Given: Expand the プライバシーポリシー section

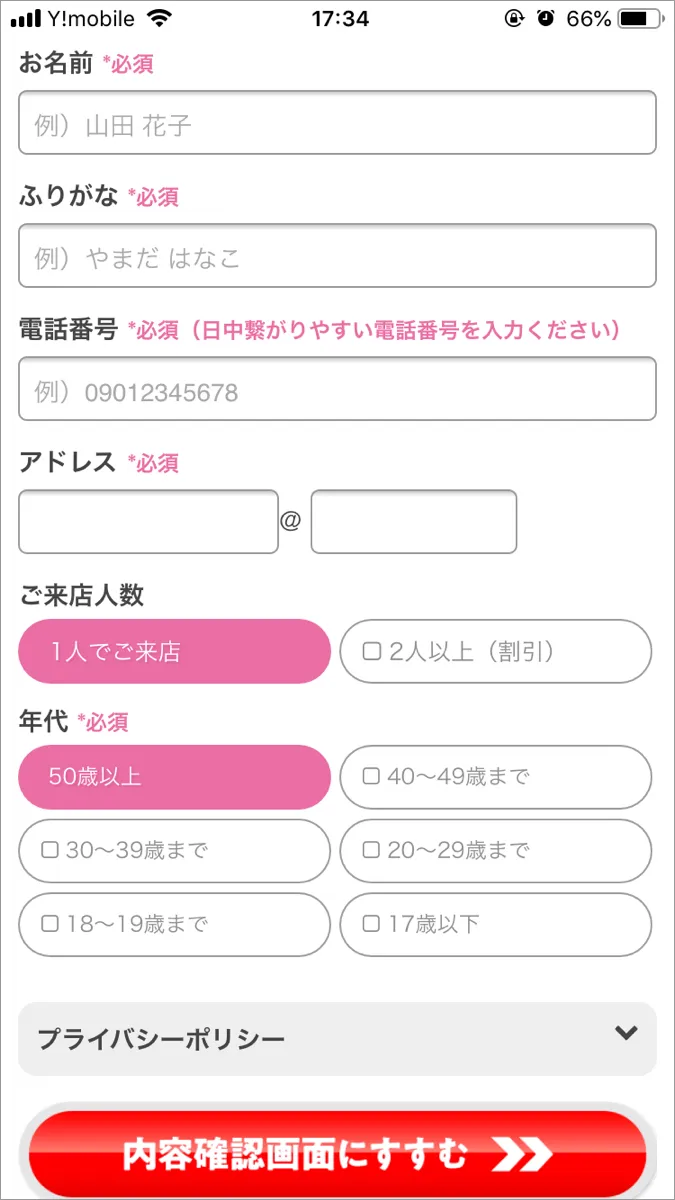Looking at the screenshot, I should tap(337, 1039).
